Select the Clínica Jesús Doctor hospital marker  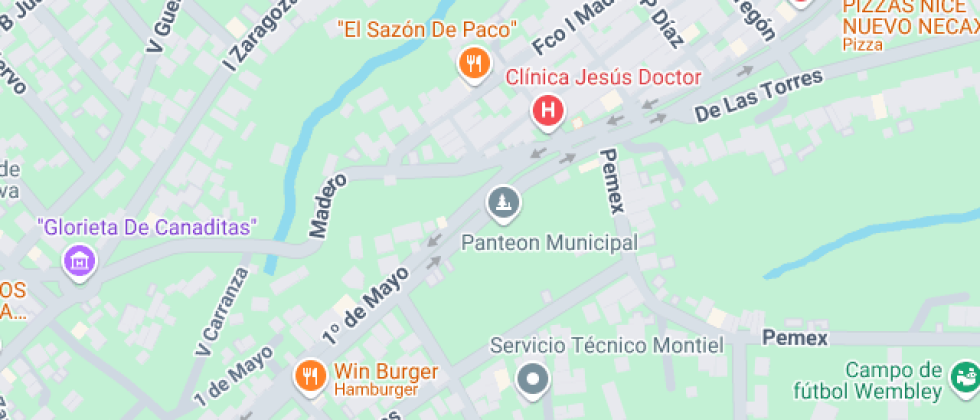tap(548, 111)
